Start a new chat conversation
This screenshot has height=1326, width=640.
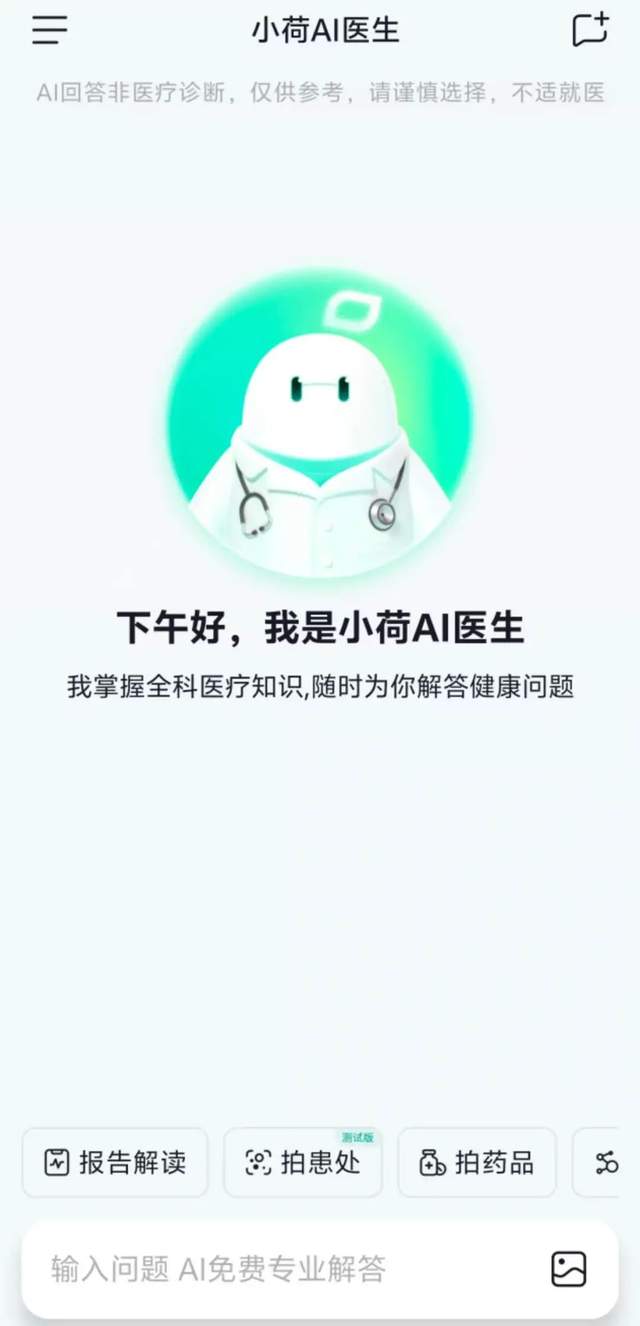click(x=590, y=29)
